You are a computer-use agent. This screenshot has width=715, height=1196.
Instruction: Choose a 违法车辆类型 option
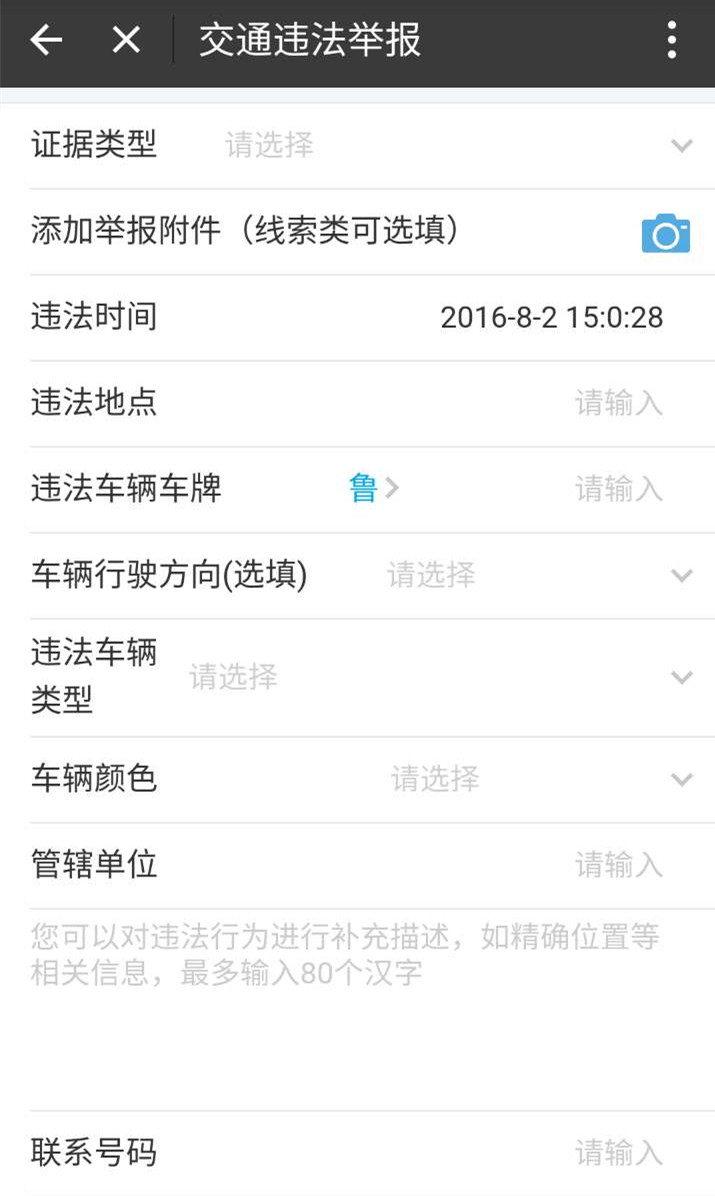[440, 677]
